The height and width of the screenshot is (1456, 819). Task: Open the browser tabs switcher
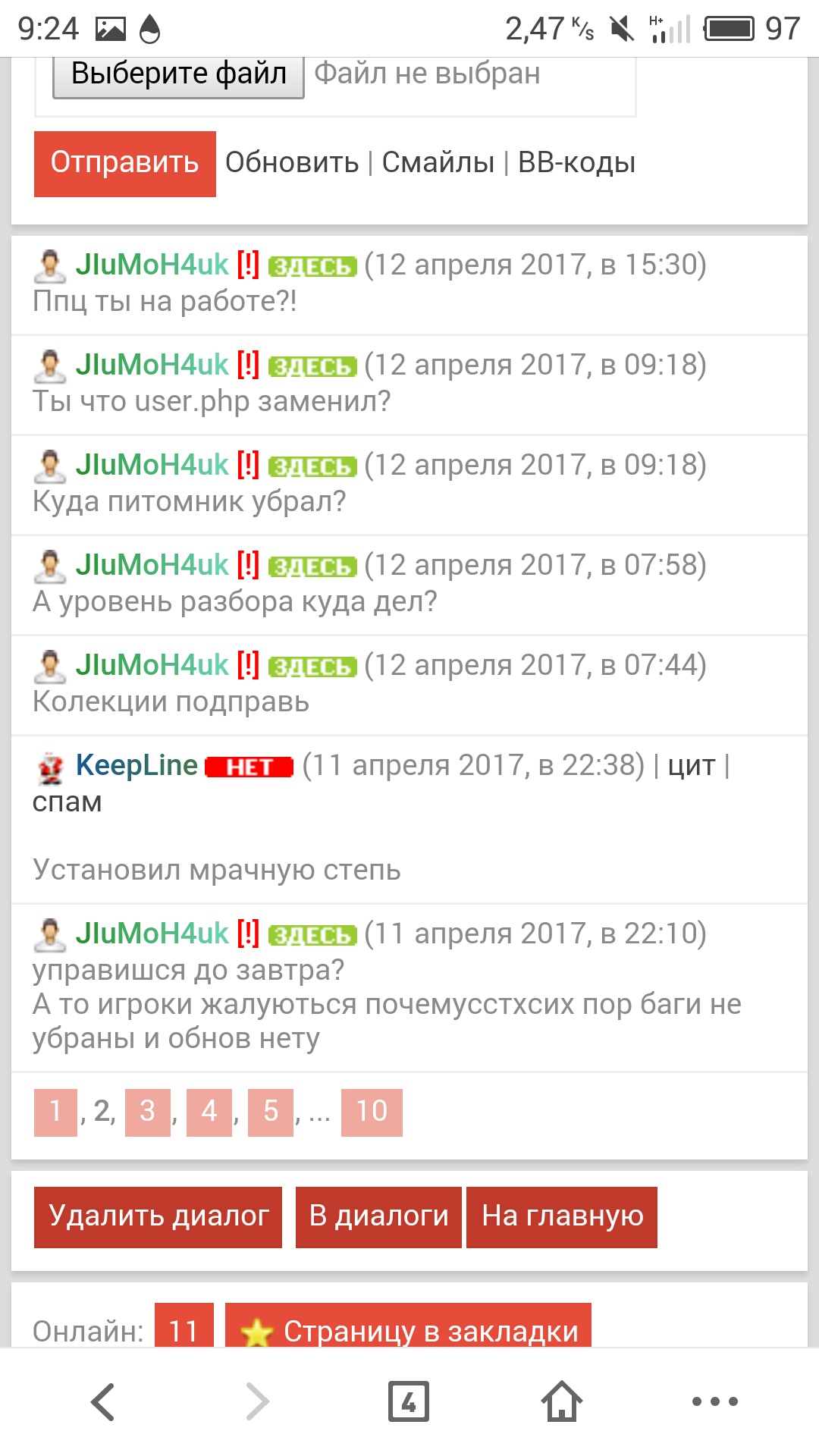[408, 1401]
